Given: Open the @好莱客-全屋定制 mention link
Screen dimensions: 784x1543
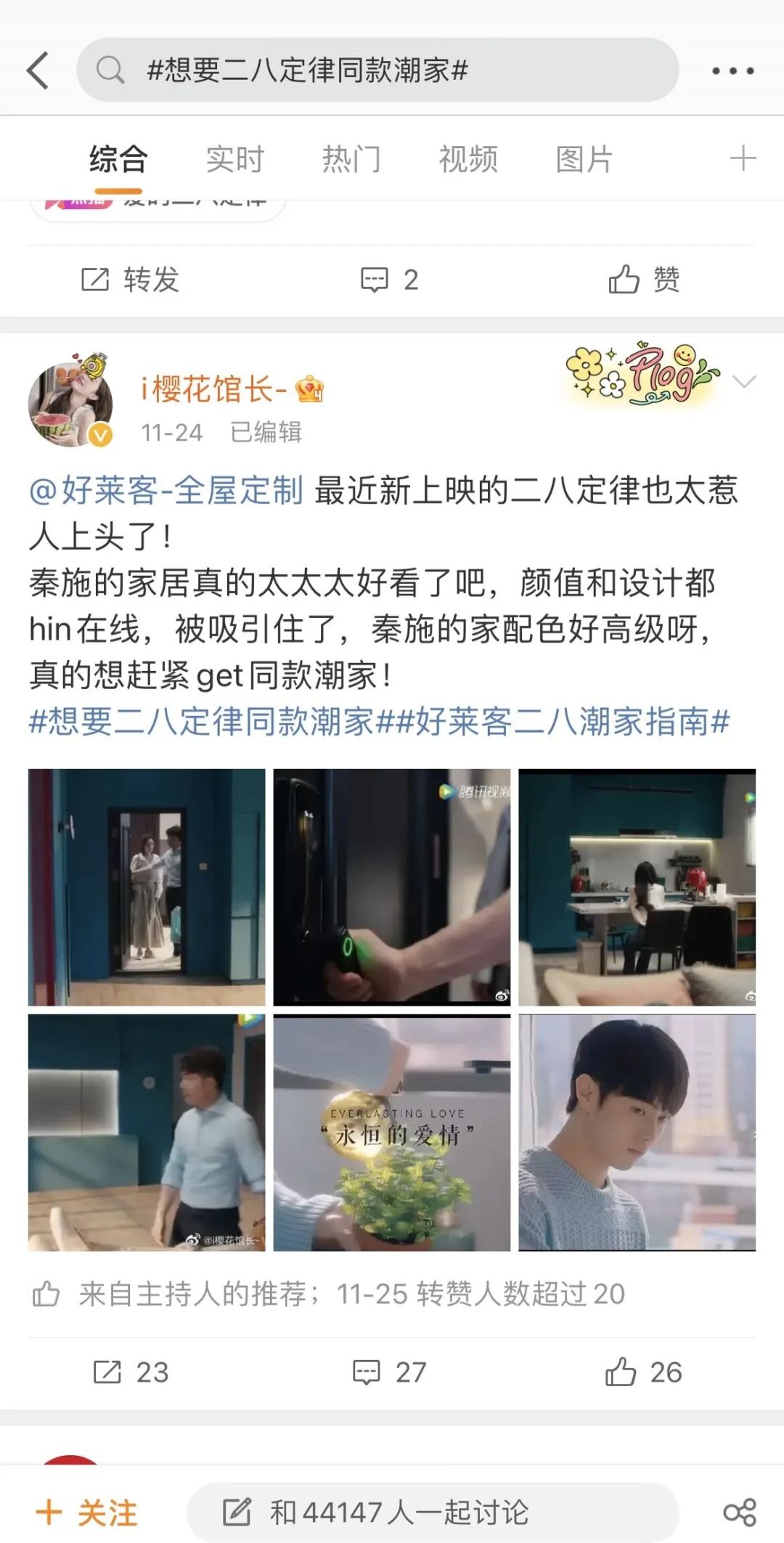Looking at the screenshot, I should coord(166,491).
